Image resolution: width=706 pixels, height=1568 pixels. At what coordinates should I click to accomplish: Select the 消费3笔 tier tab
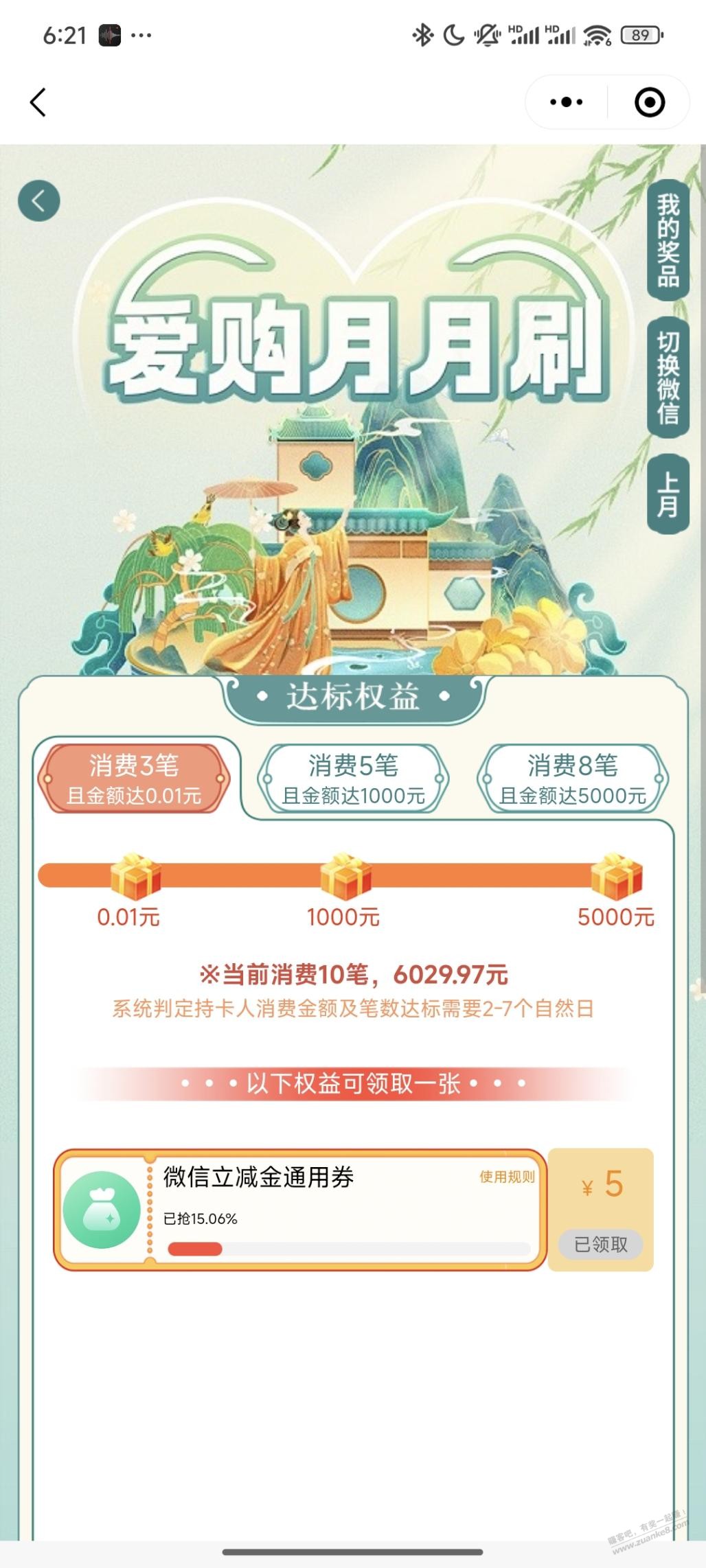point(134,779)
